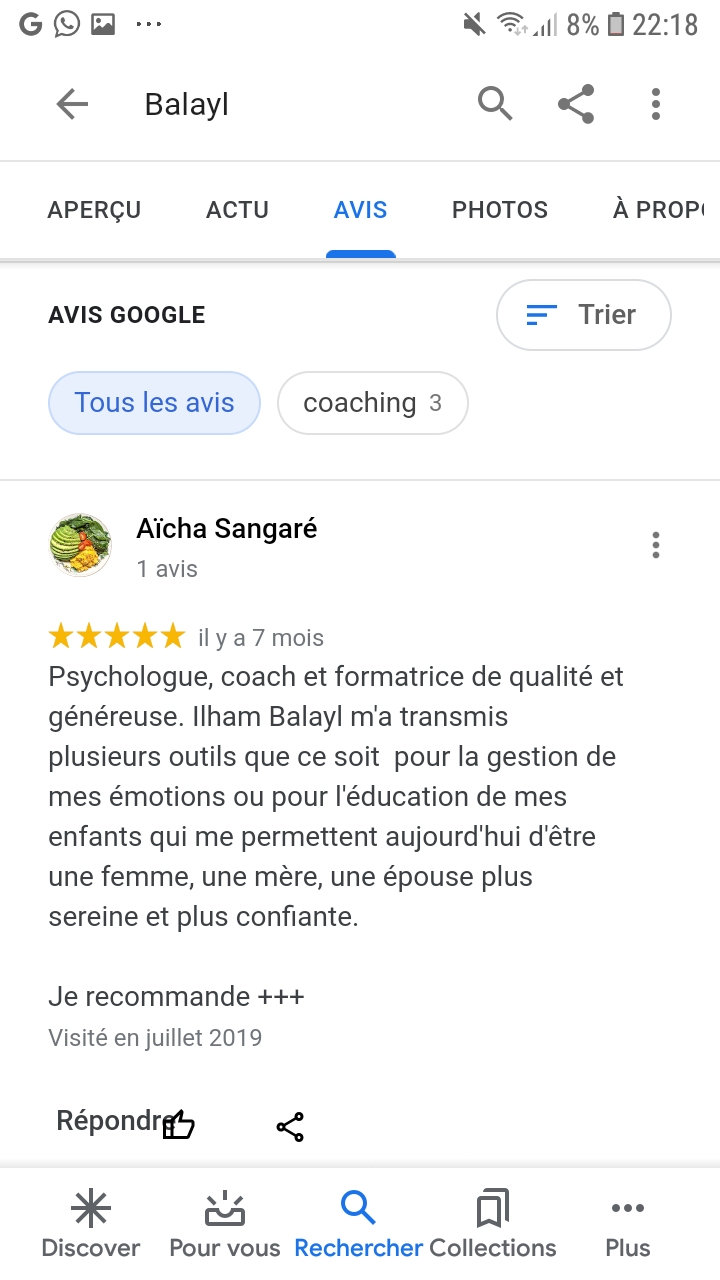Open the Photos tab
This screenshot has height=1280, width=720.
500,210
